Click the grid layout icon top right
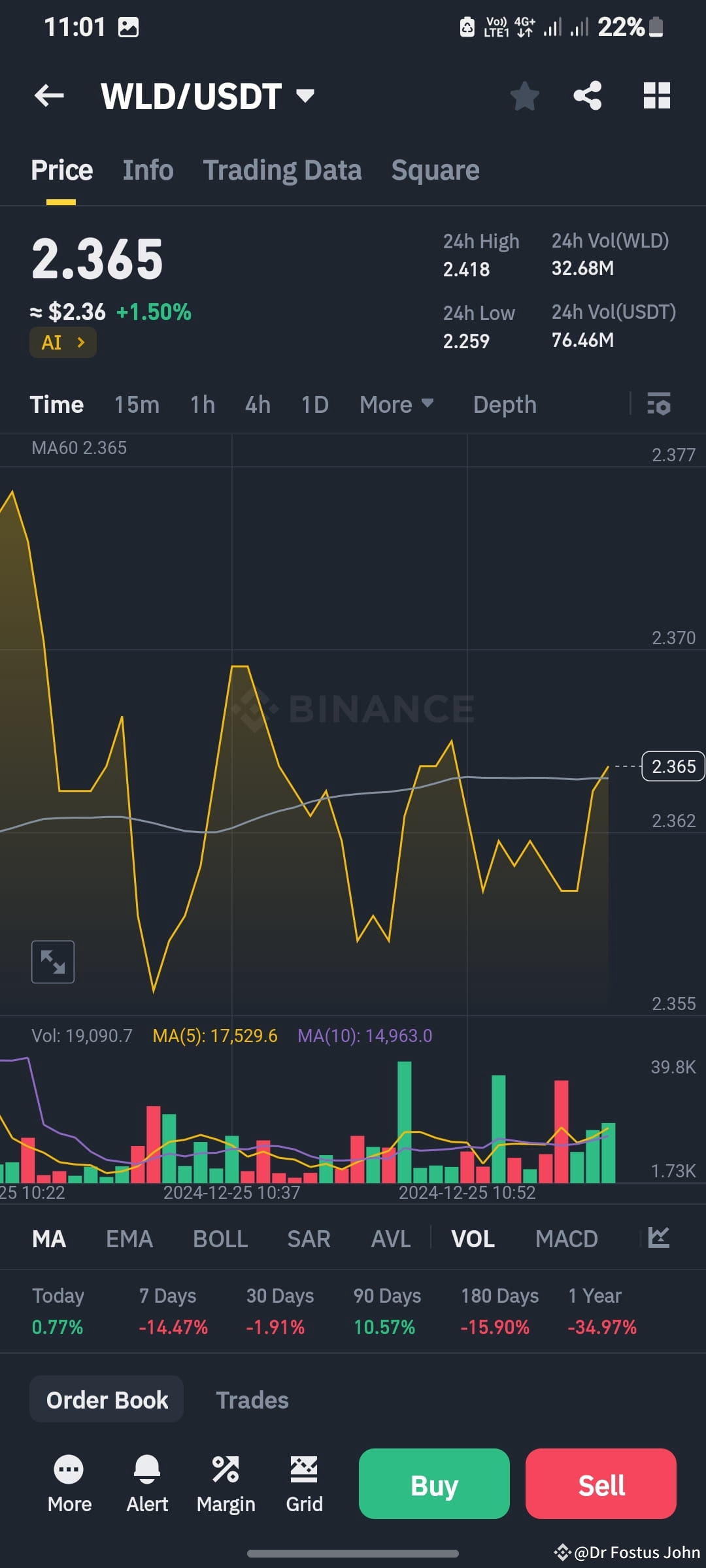The height and width of the screenshot is (1568, 706). [656, 95]
